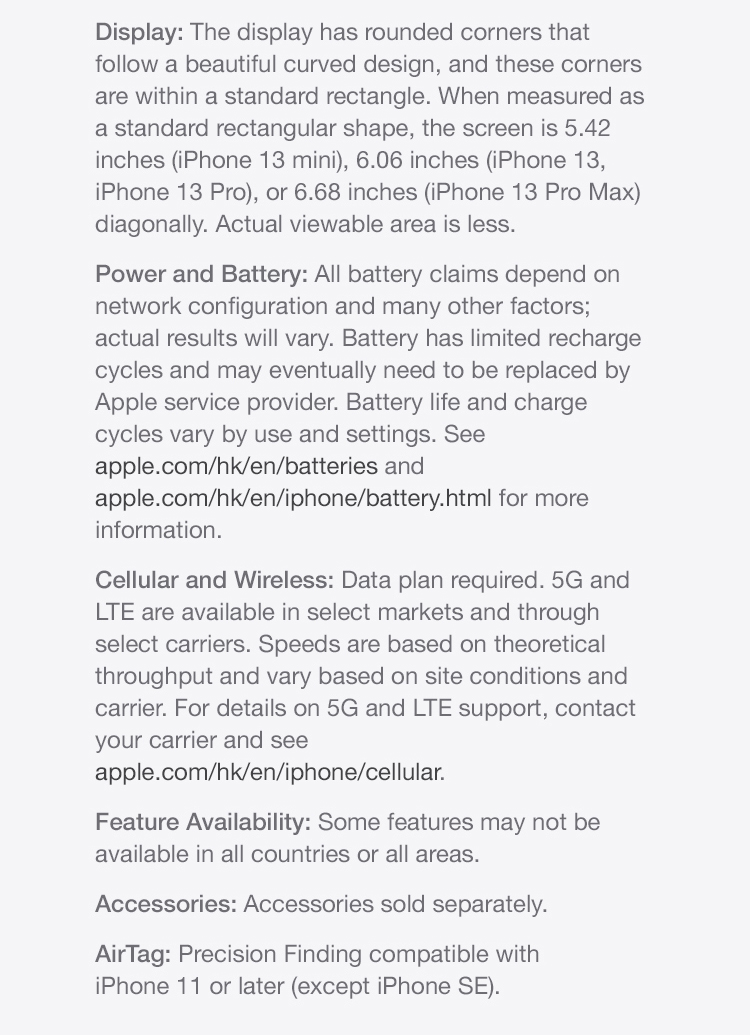
Task: Visit the apple.com/hk/en/iphone/cellular link
Action: pyautogui.click(x=268, y=772)
